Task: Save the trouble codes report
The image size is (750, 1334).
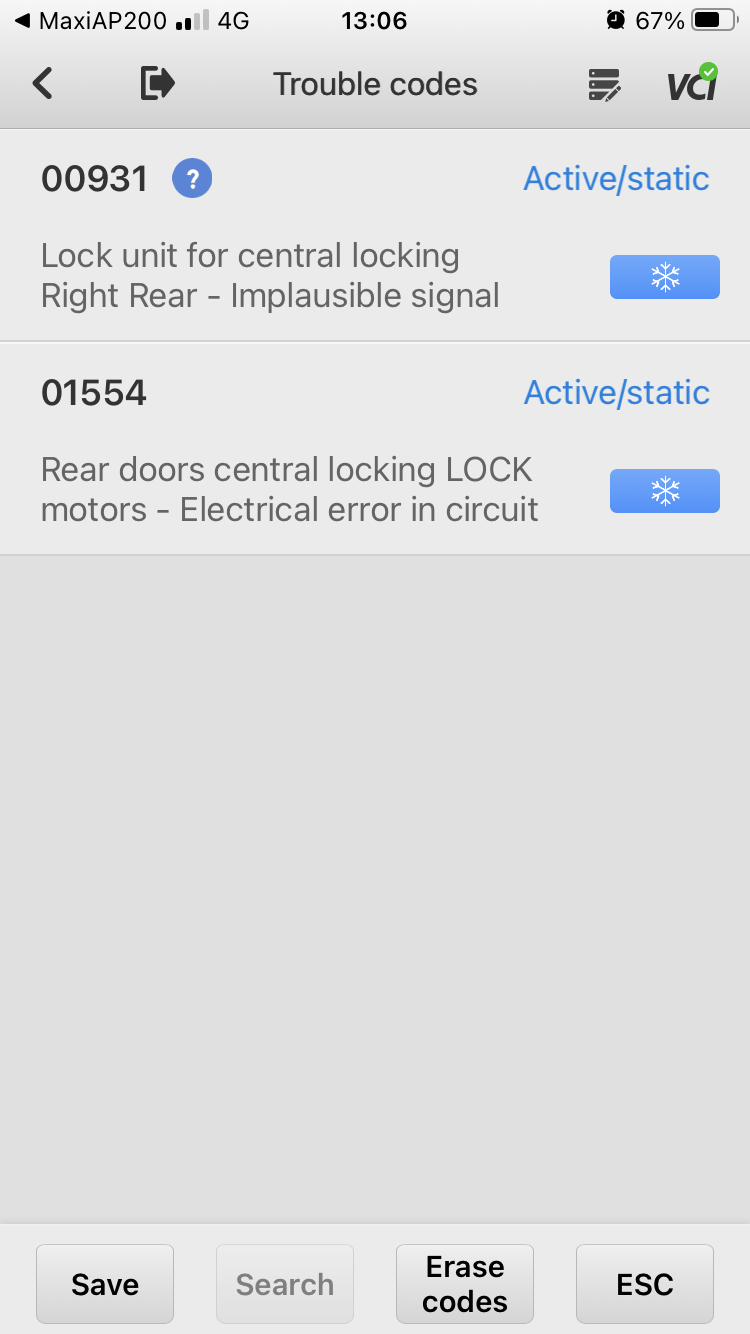Action: pyautogui.click(x=105, y=1284)
